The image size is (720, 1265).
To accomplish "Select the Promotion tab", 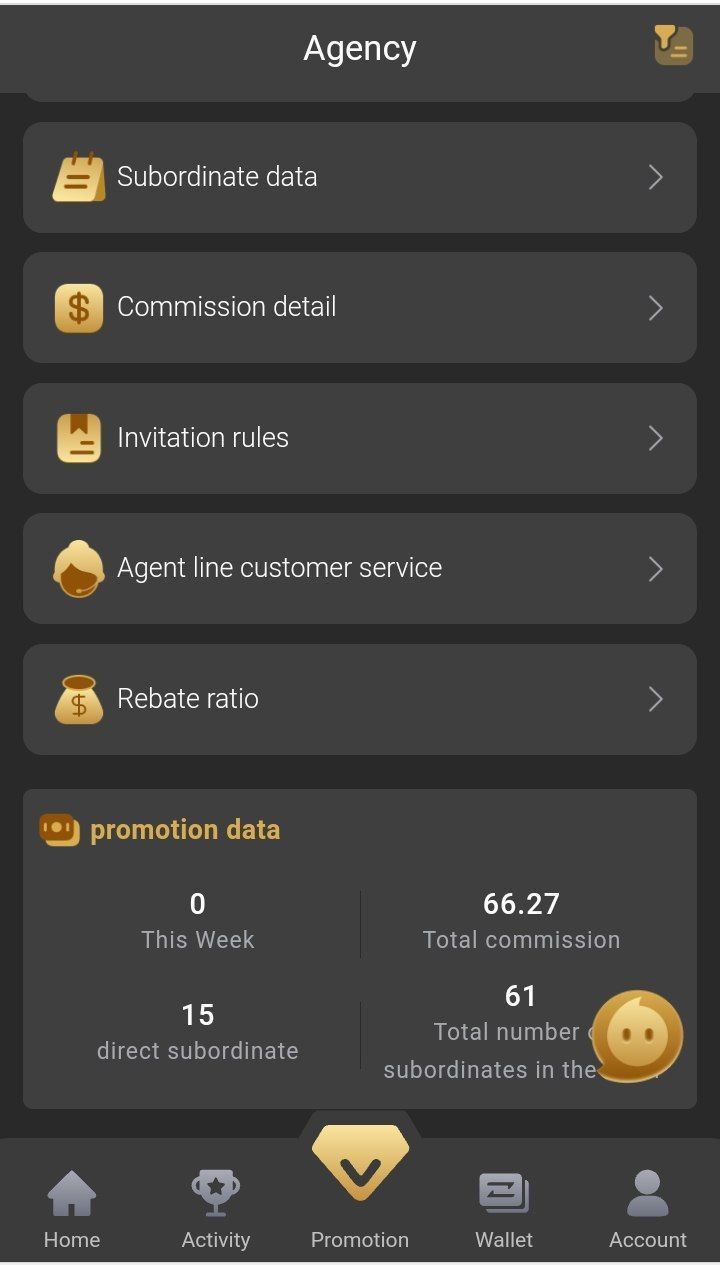I will click(360, 1190).
